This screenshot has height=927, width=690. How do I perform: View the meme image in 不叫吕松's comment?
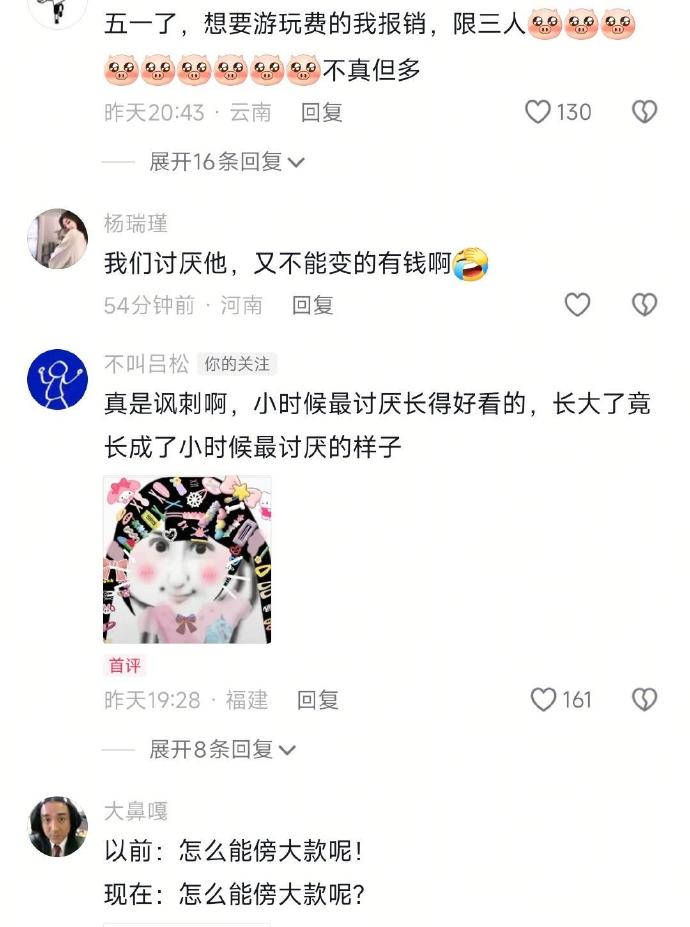[187, 559]
